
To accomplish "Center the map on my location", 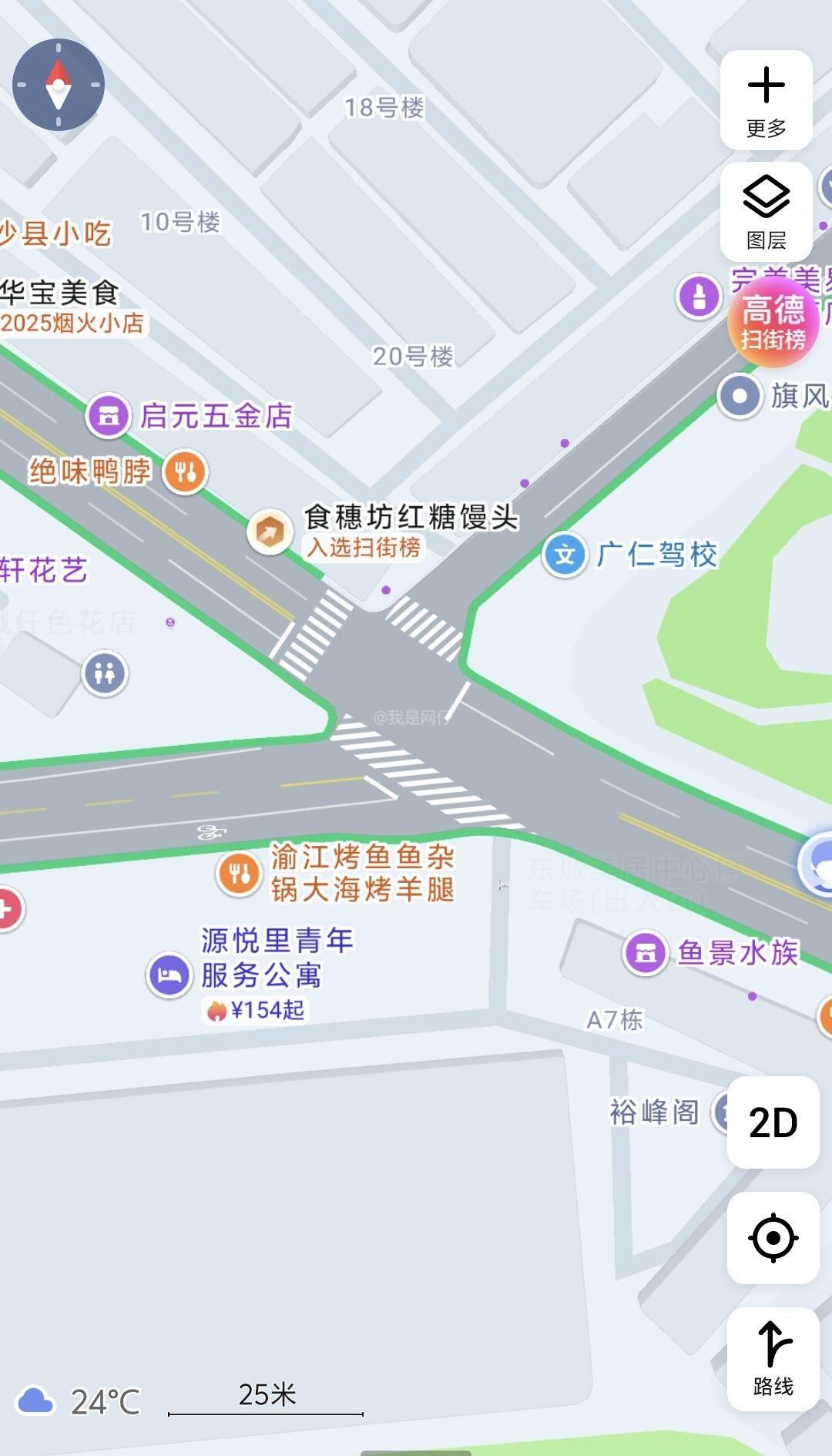I will [773, 1238].
